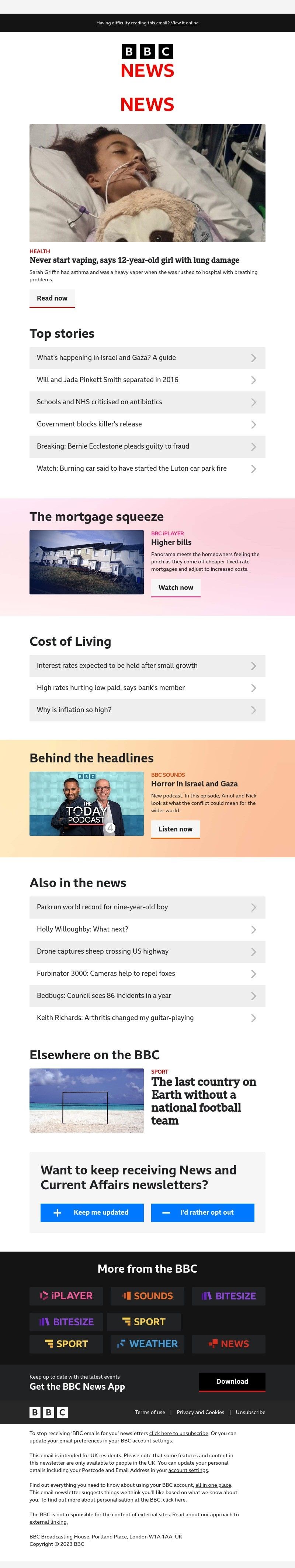Choose I'd rather opt out

pyautogui.click(x=202, y=1212)
